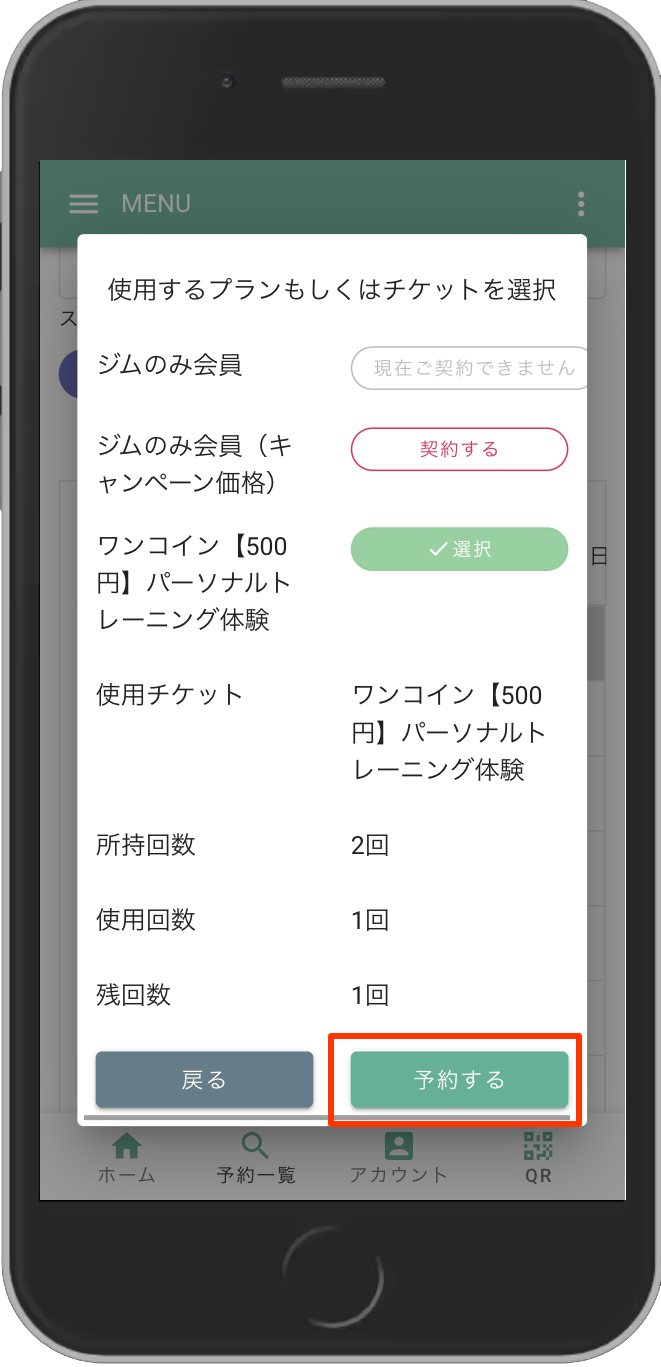Viewport: 661px width, 1367px height.
Task: Go back with the 戻る button
Action: tap(204, 1079)
